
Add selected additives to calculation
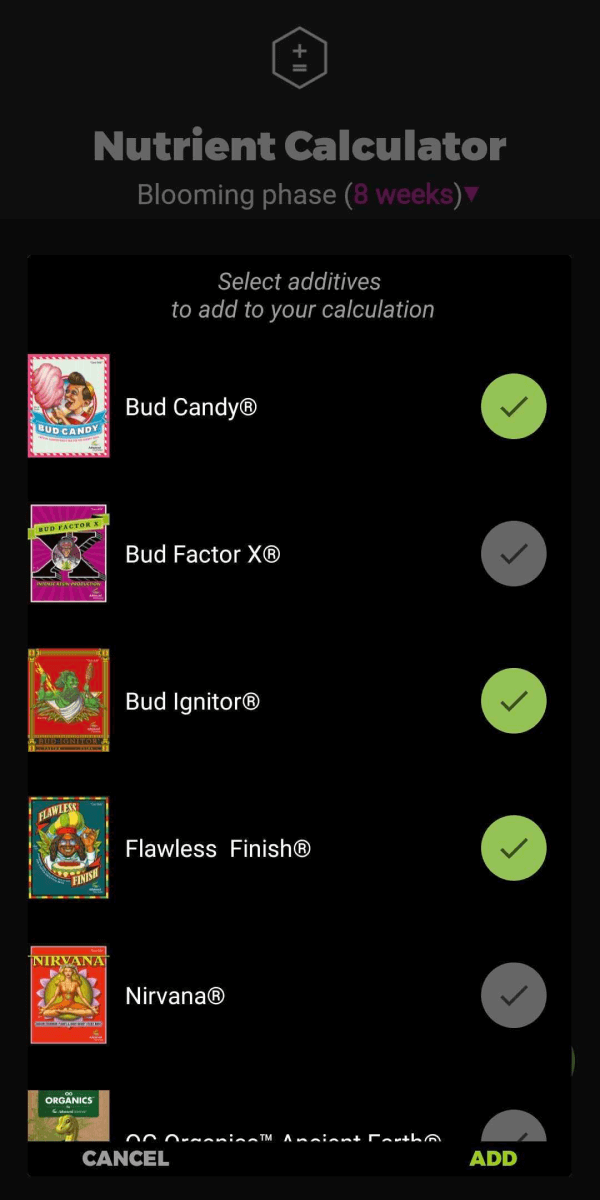pos(493,1158)
